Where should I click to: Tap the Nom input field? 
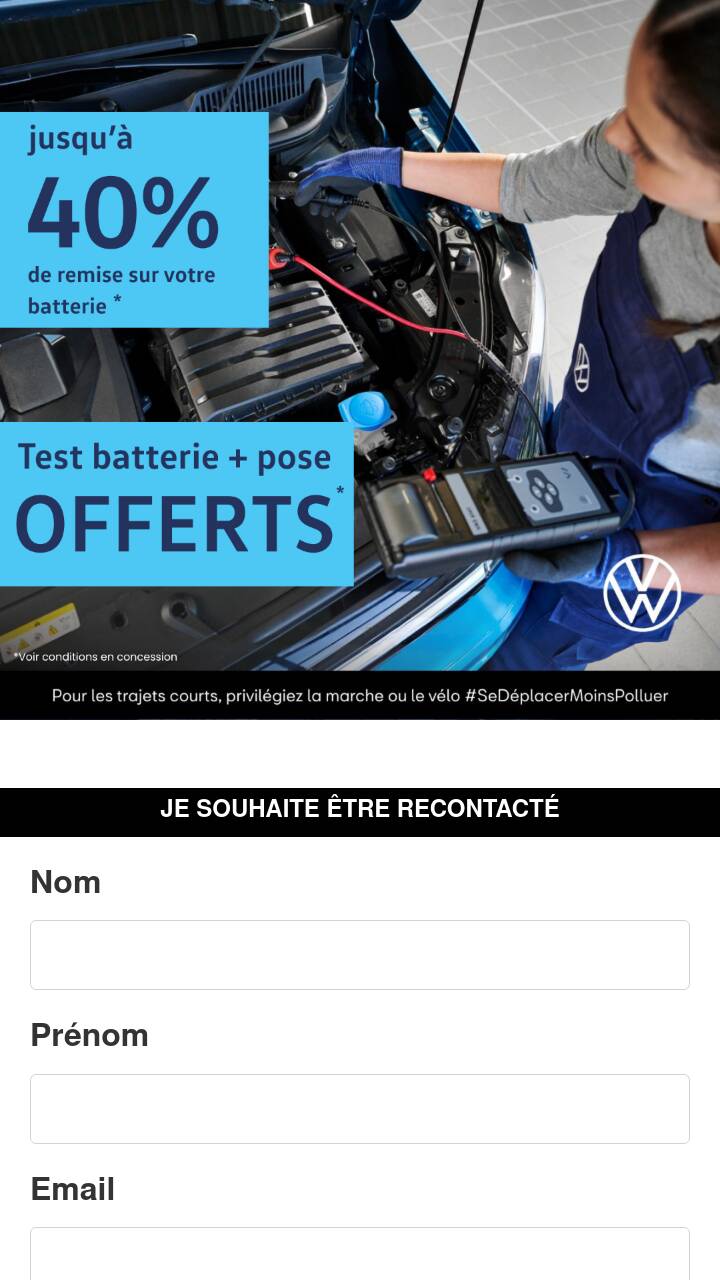(360, 955)
